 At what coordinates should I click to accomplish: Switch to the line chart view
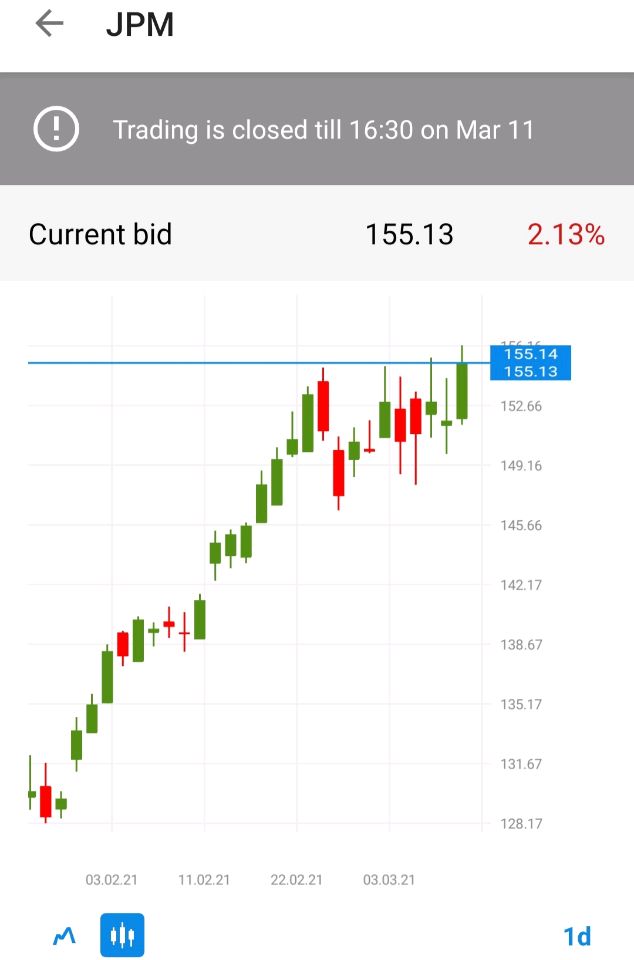64,936
